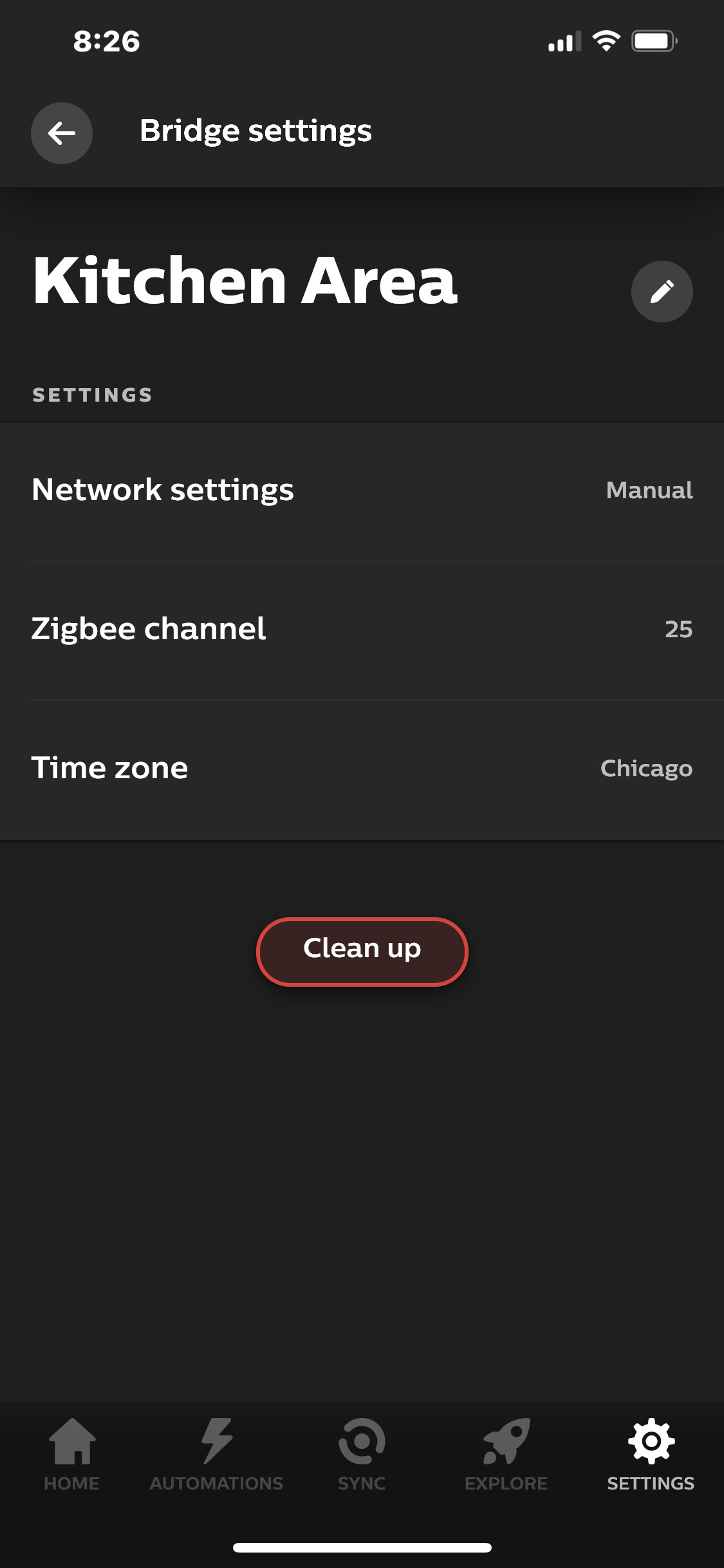Open the Zigbee channel setting

[362, 630]
